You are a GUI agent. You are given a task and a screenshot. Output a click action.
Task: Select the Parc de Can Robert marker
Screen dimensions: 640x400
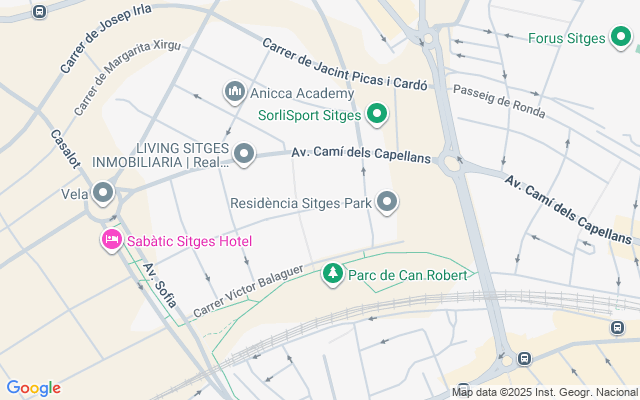332,273
